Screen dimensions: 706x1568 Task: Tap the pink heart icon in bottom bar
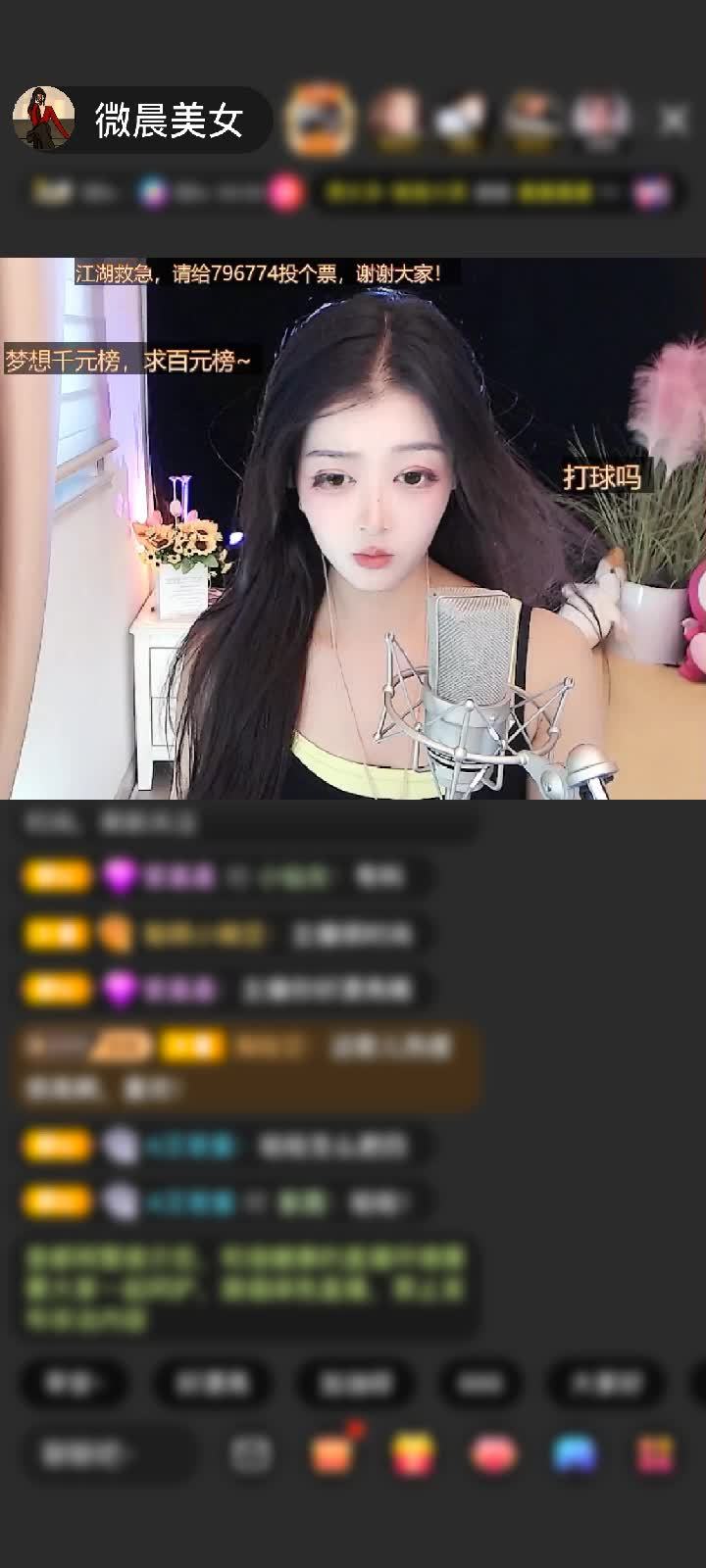coord(493,1454)
